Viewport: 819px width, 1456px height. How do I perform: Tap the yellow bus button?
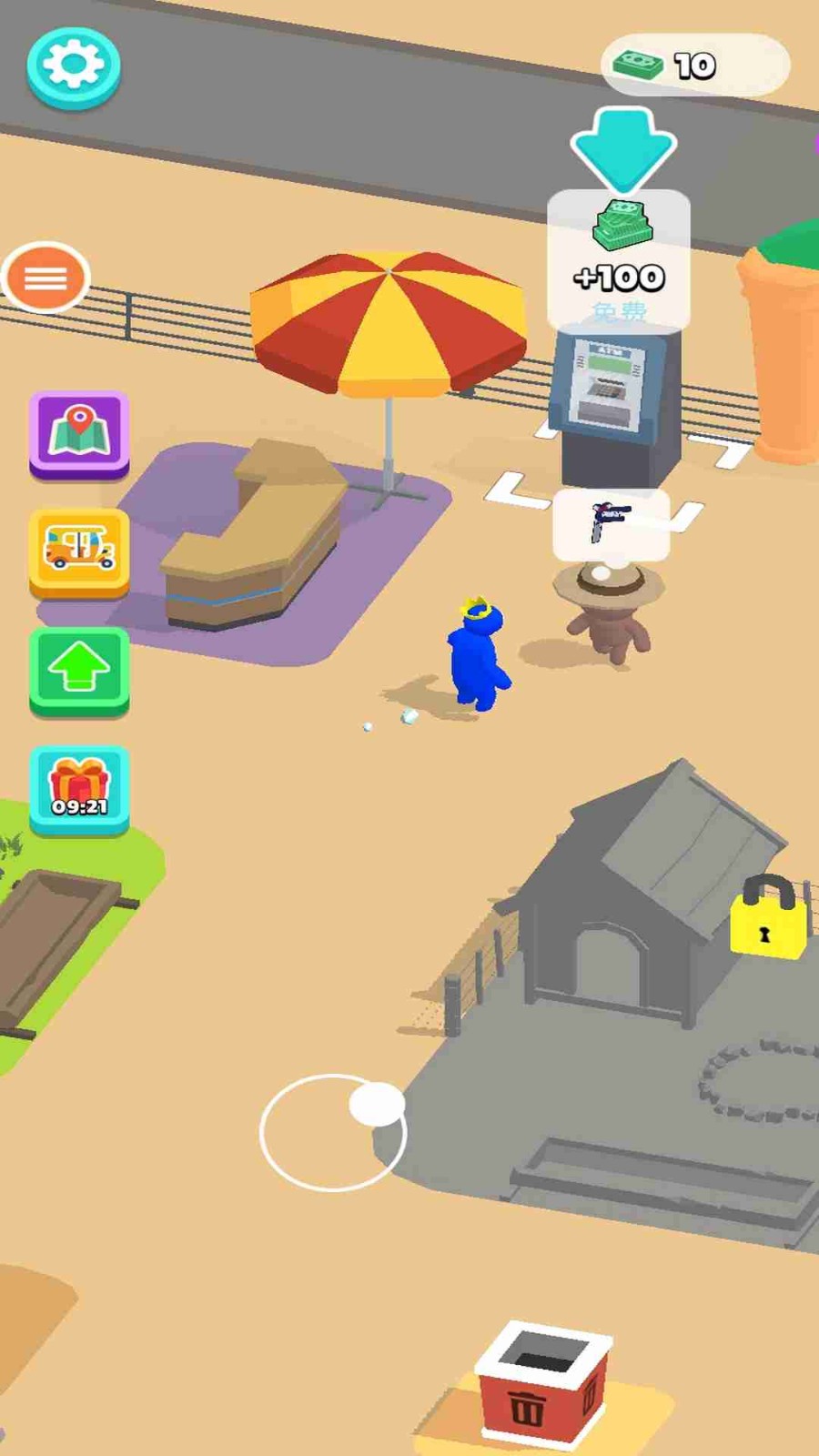coord(79,551)
